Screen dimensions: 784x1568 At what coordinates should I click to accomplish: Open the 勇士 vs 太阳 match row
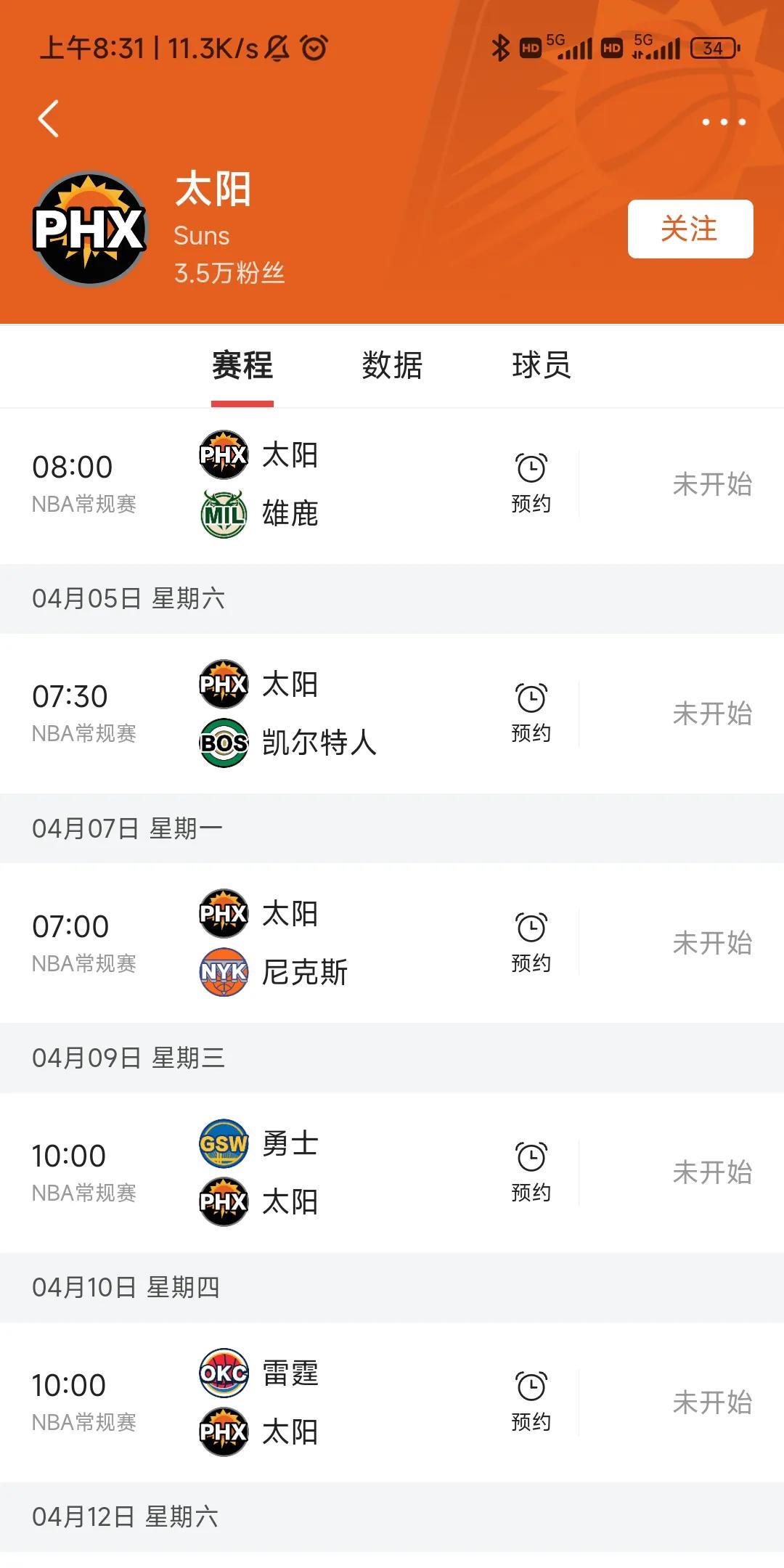point(392,1172)
